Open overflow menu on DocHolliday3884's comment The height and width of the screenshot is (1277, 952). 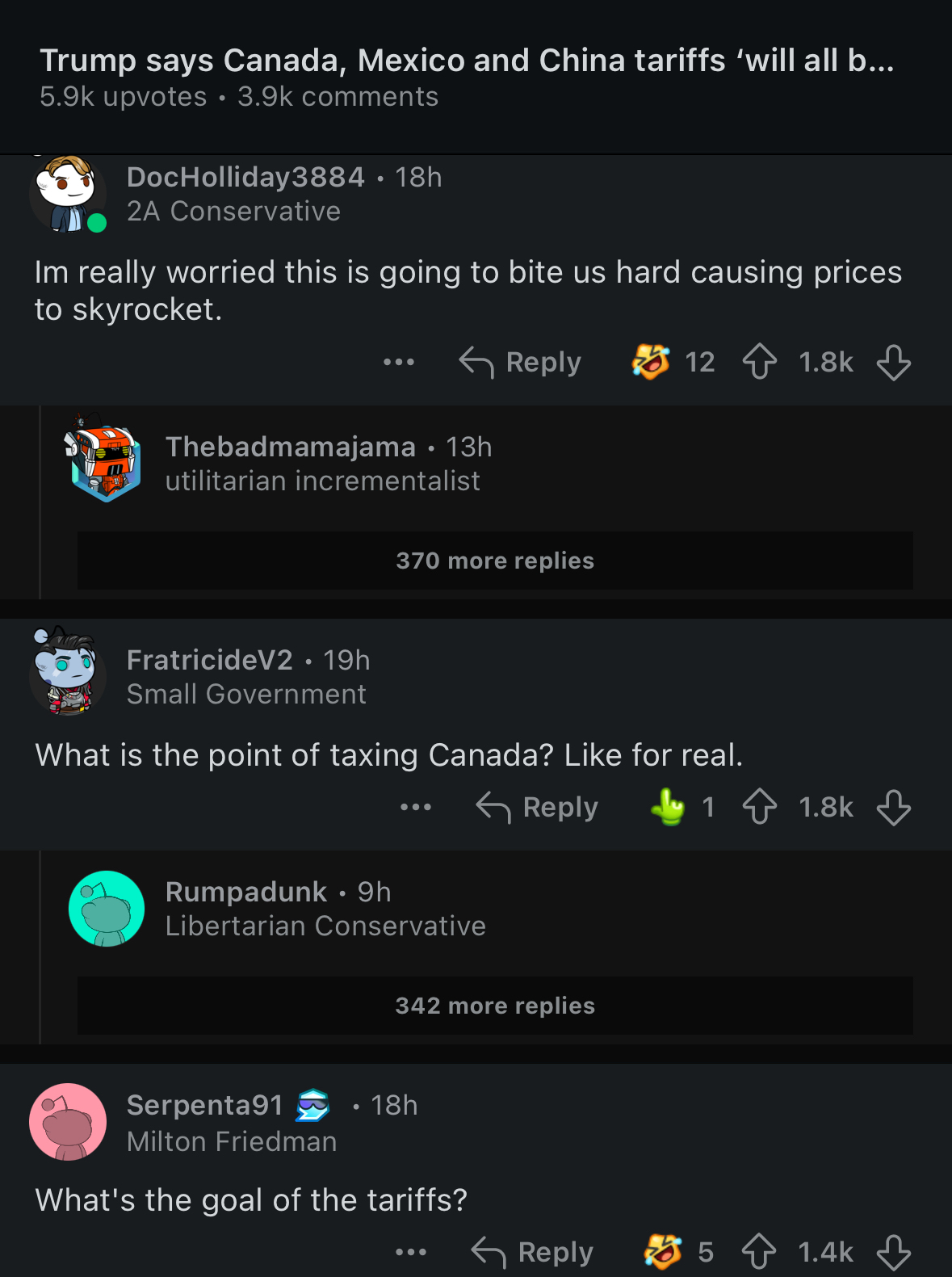coord(399,363)
